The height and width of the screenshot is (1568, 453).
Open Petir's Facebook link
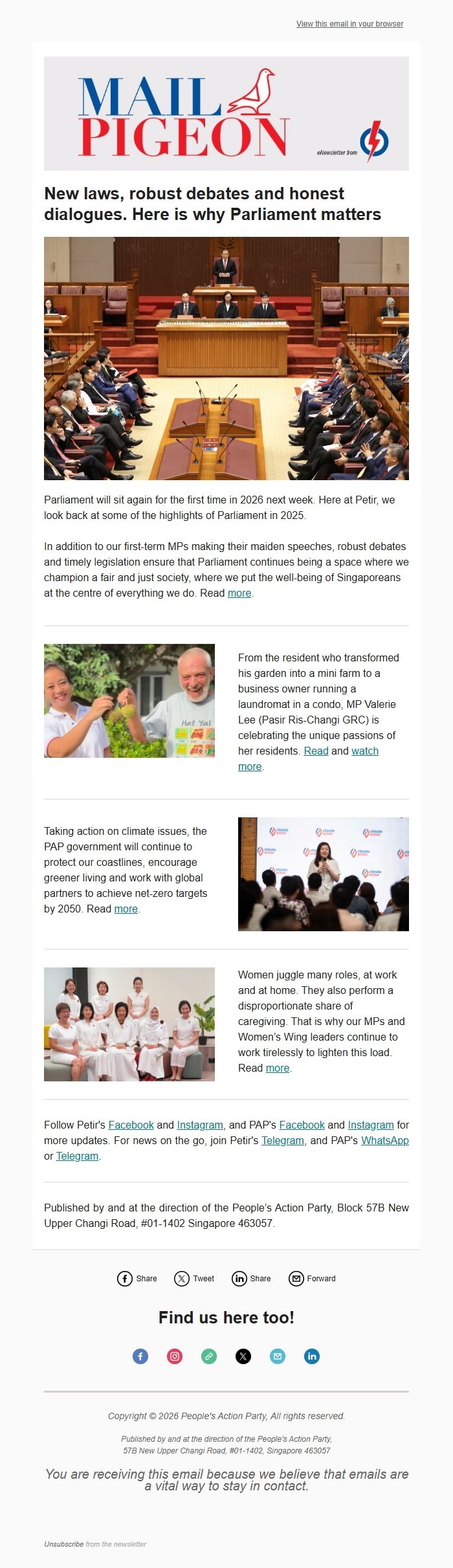[x=131, y=1125]
